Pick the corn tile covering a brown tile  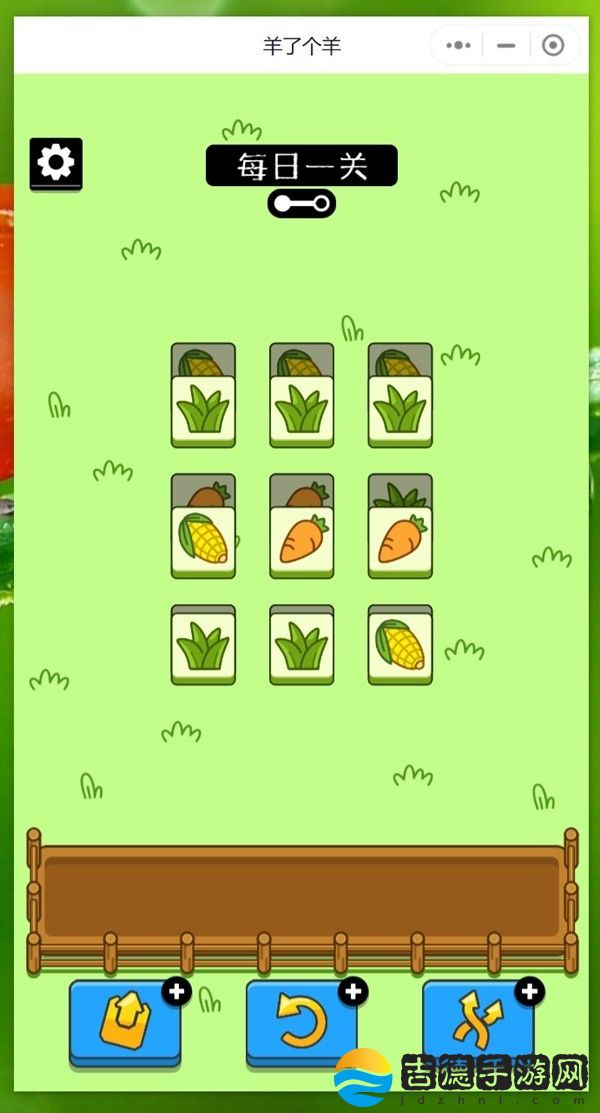click(x=203, y=542)
